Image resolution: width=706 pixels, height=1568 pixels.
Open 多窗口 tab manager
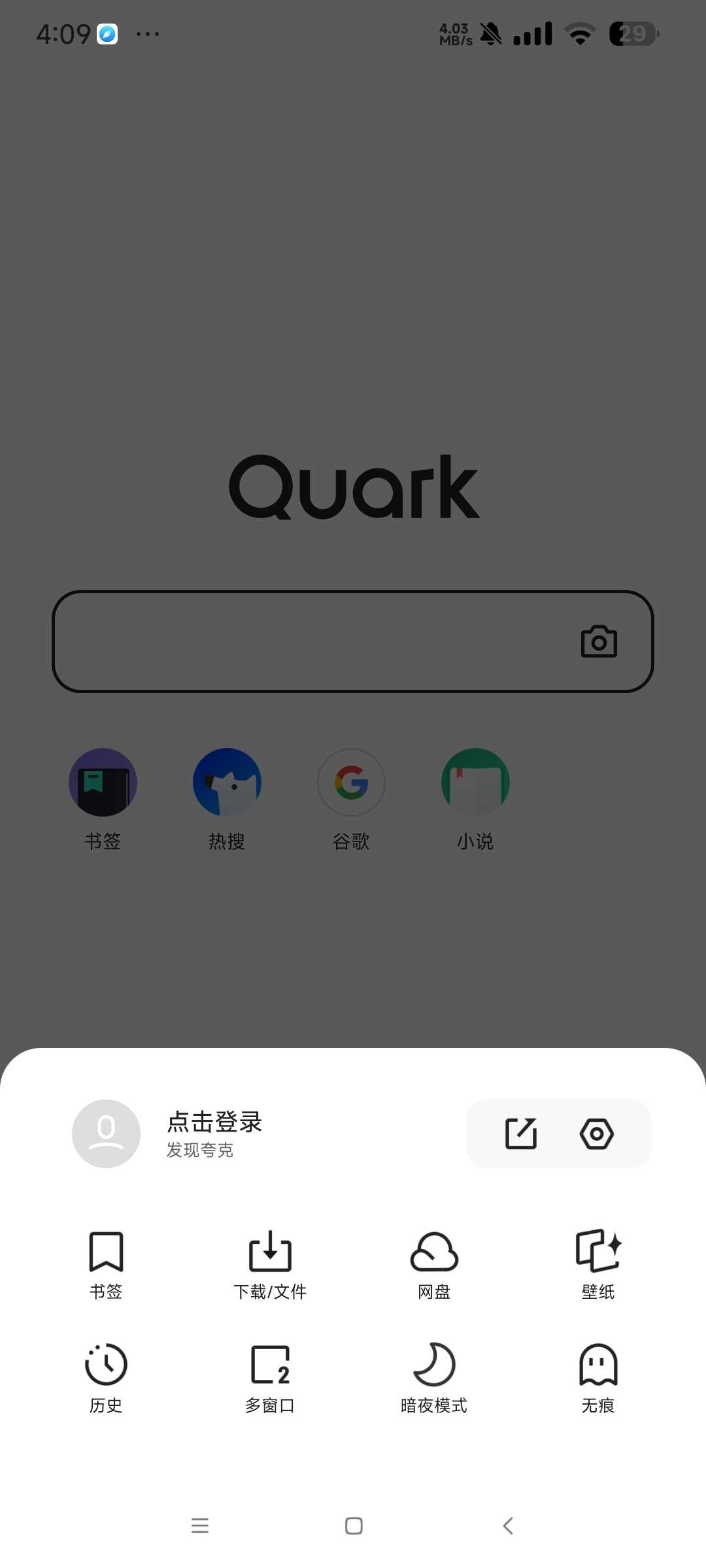click(270, 1377)
